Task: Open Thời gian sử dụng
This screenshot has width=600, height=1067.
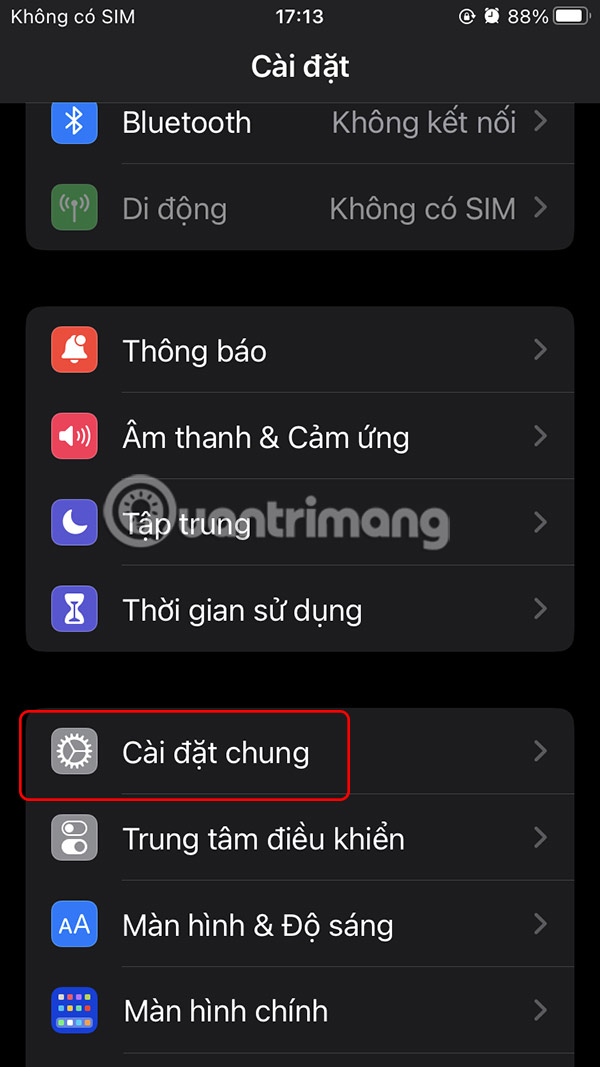Action: [x=300, y=609]
